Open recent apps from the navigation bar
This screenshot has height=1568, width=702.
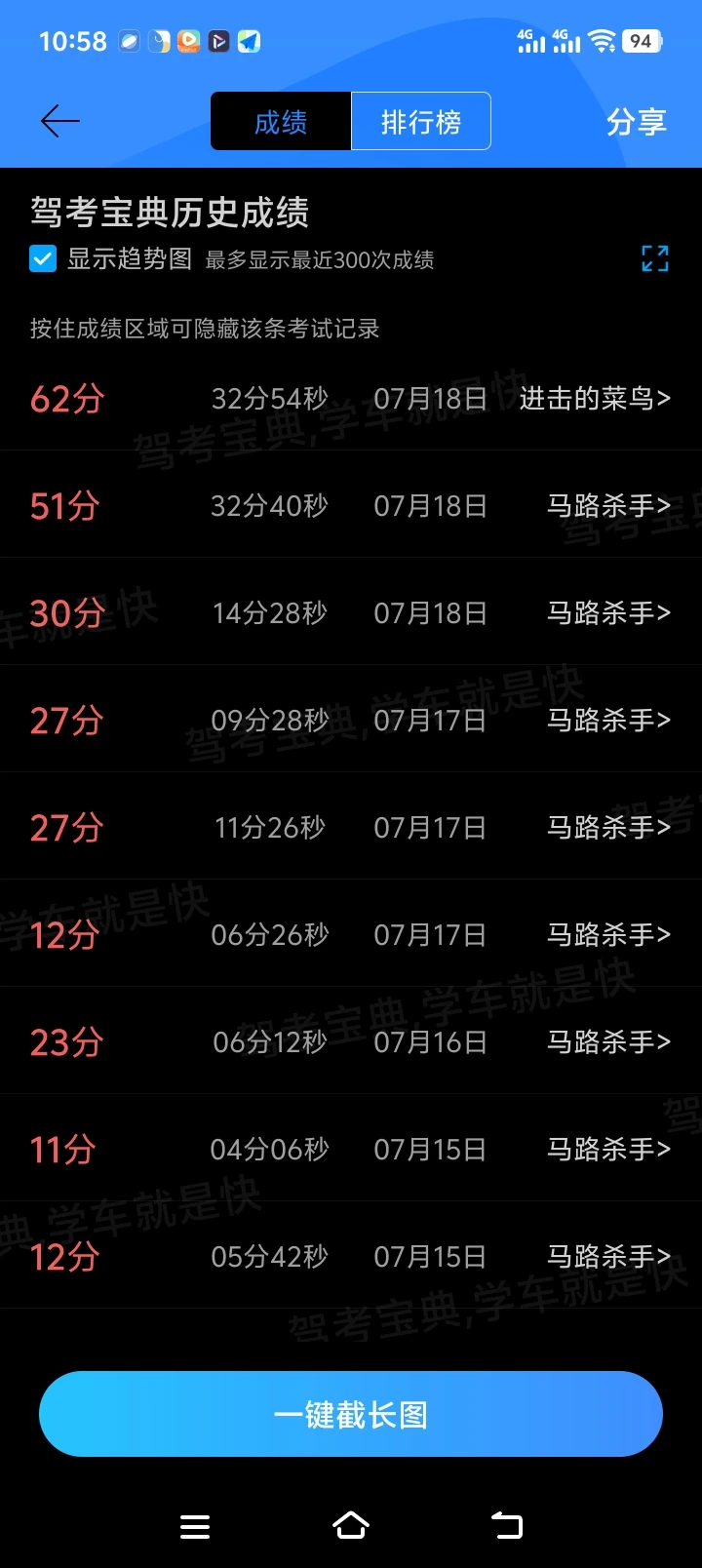[195, 1526]
